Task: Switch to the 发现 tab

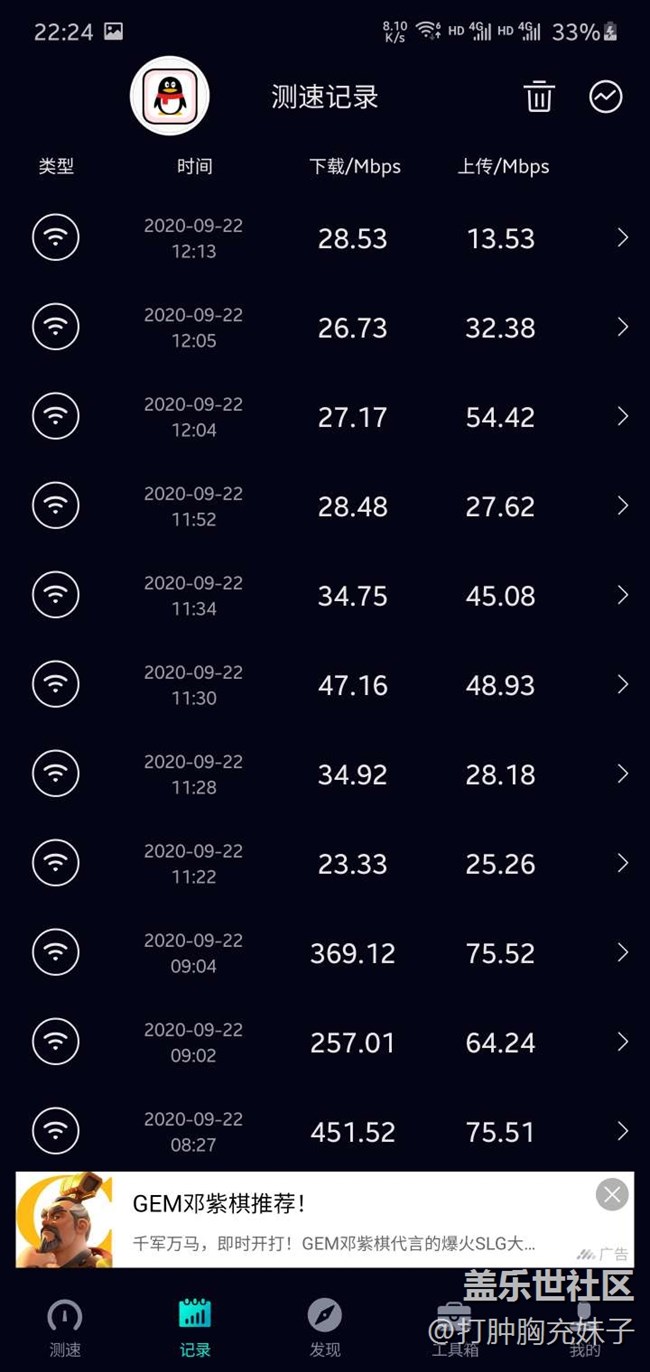Action: point(325,1328)
